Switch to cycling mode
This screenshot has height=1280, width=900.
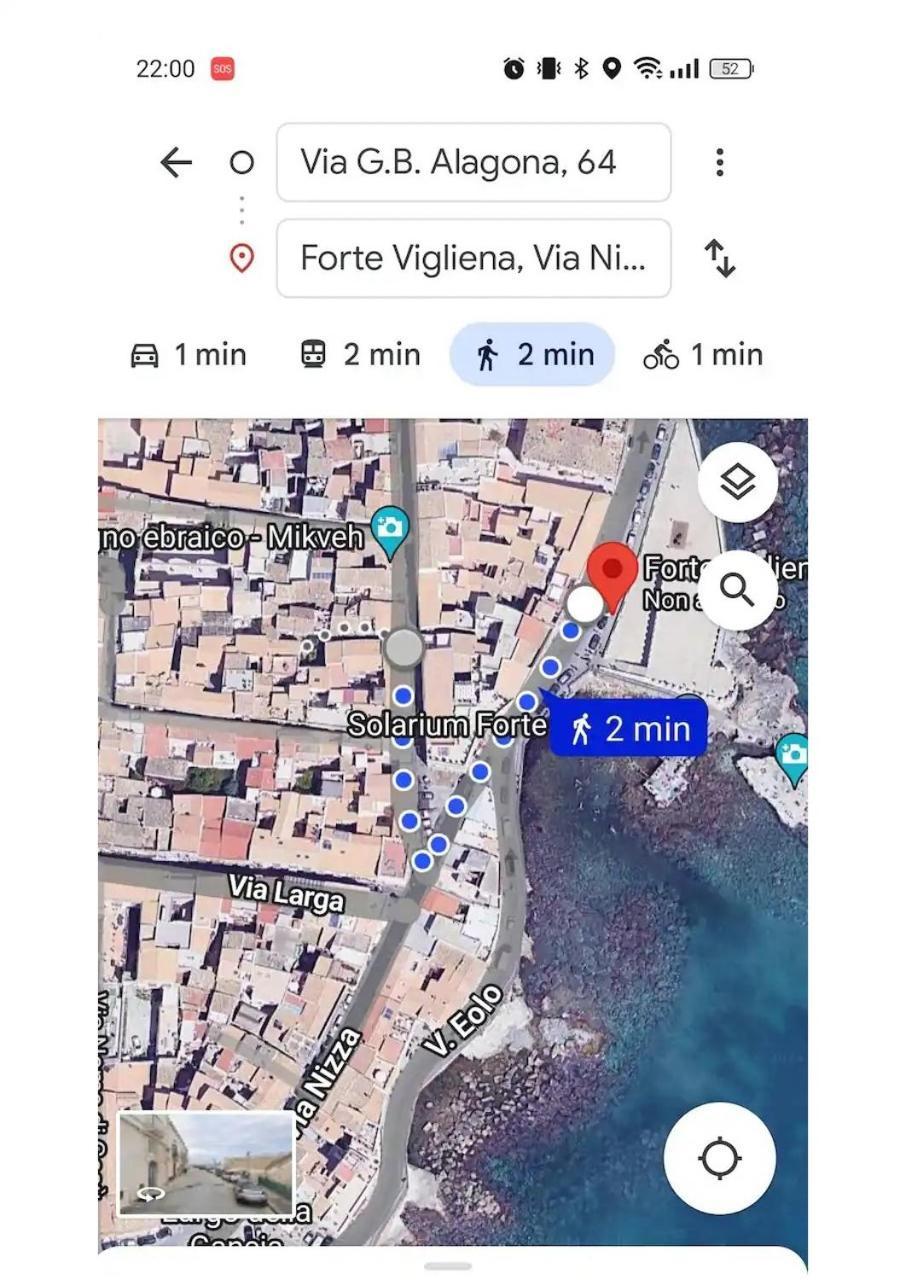703,355
